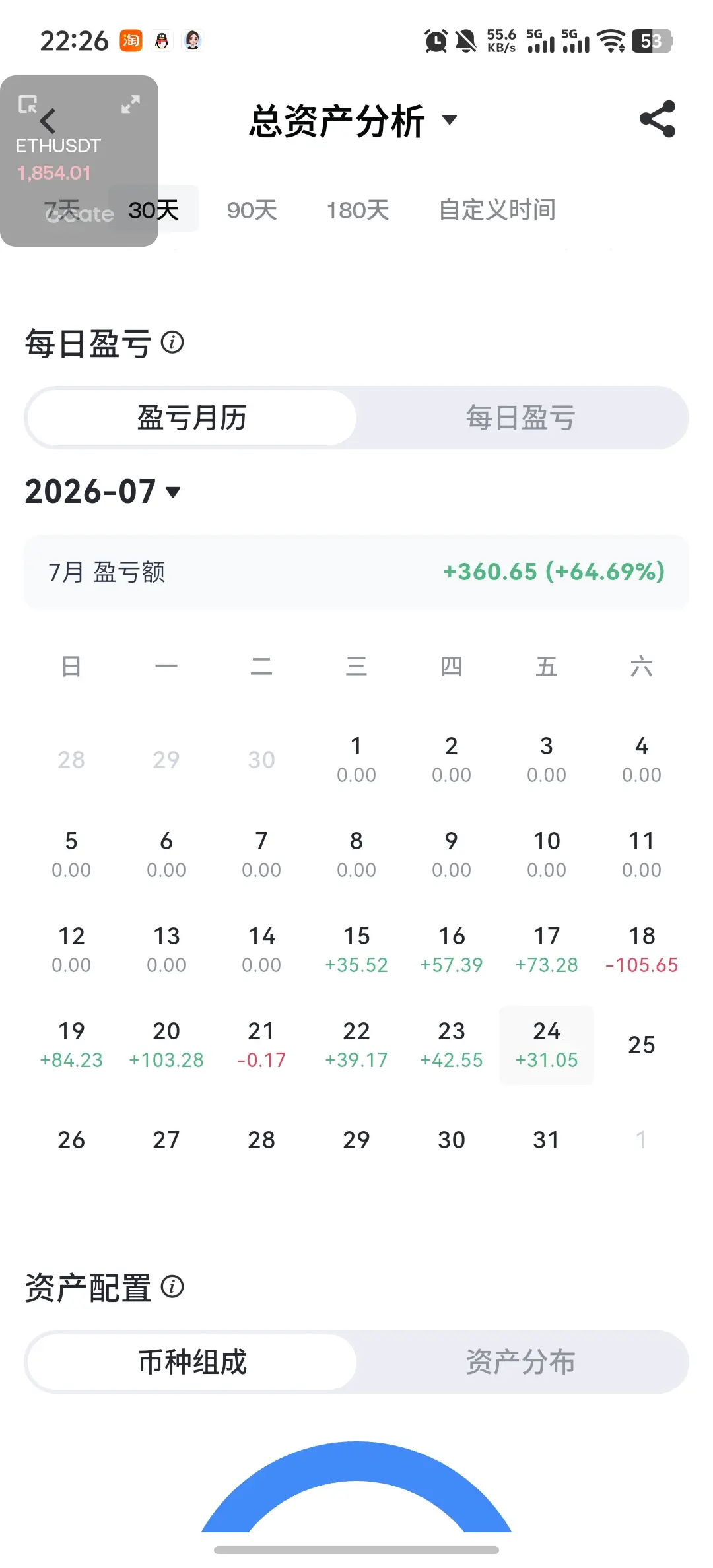This screenshot has height=1568, width=713.
Task: Choose 自定义时间 custom range
Action: coord(497,210)
